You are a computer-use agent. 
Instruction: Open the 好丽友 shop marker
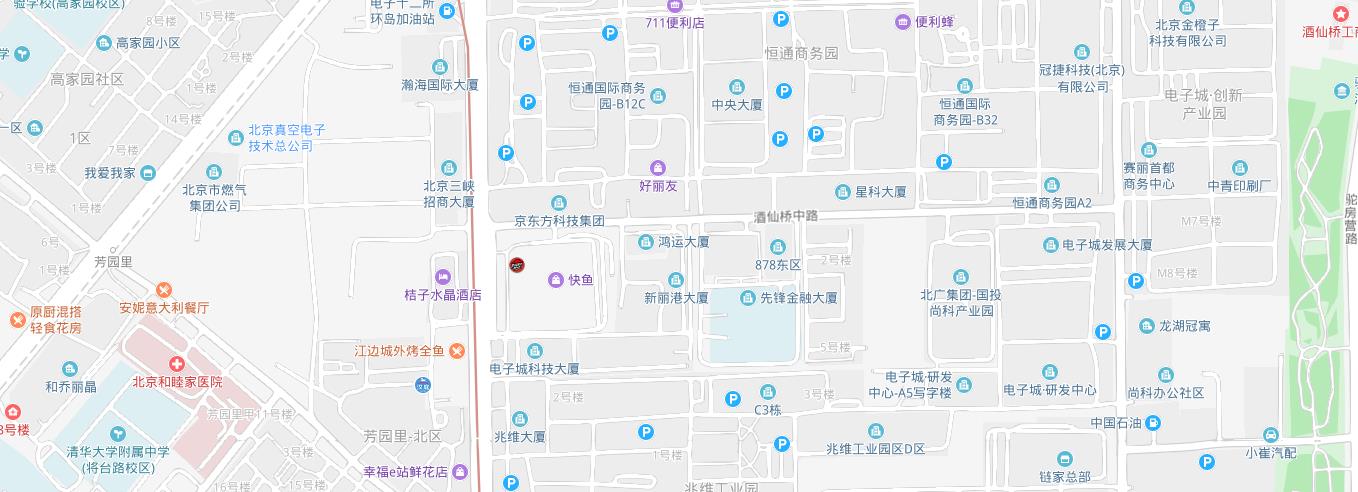pyautogui.click(x=658, y=168)
